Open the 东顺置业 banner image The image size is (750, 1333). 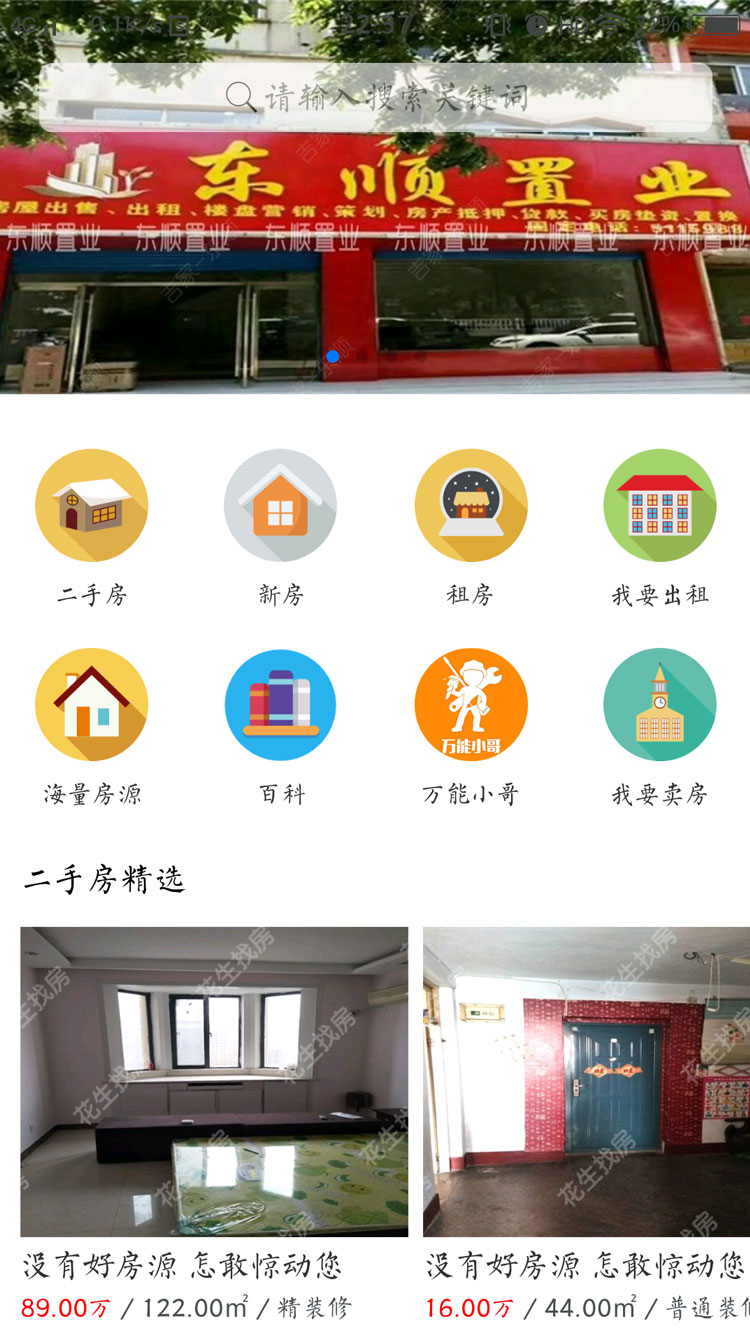pos(375,260)
